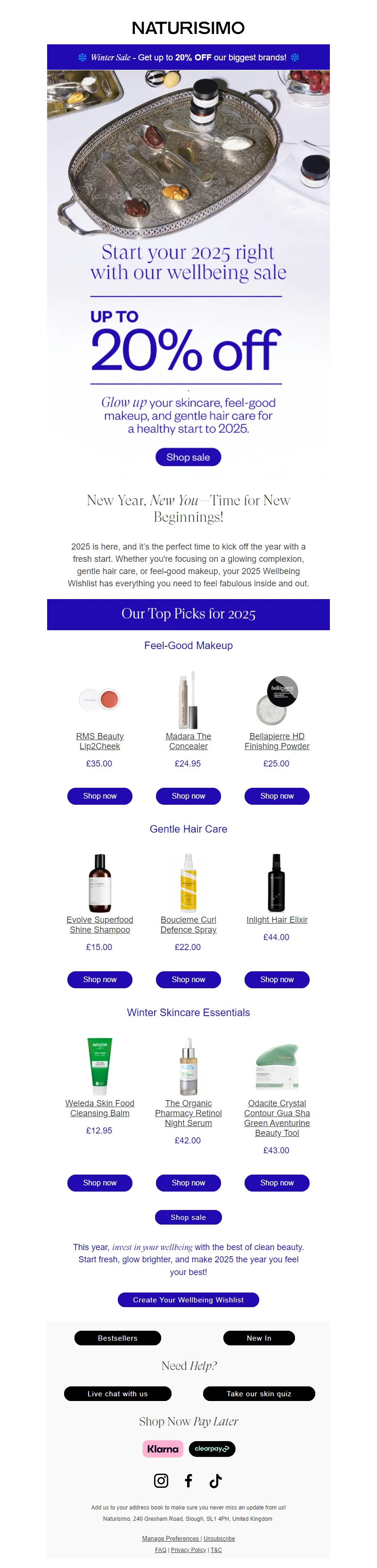
Task: Open the Privacy Policy link
Action: [x=188, y=1550]
